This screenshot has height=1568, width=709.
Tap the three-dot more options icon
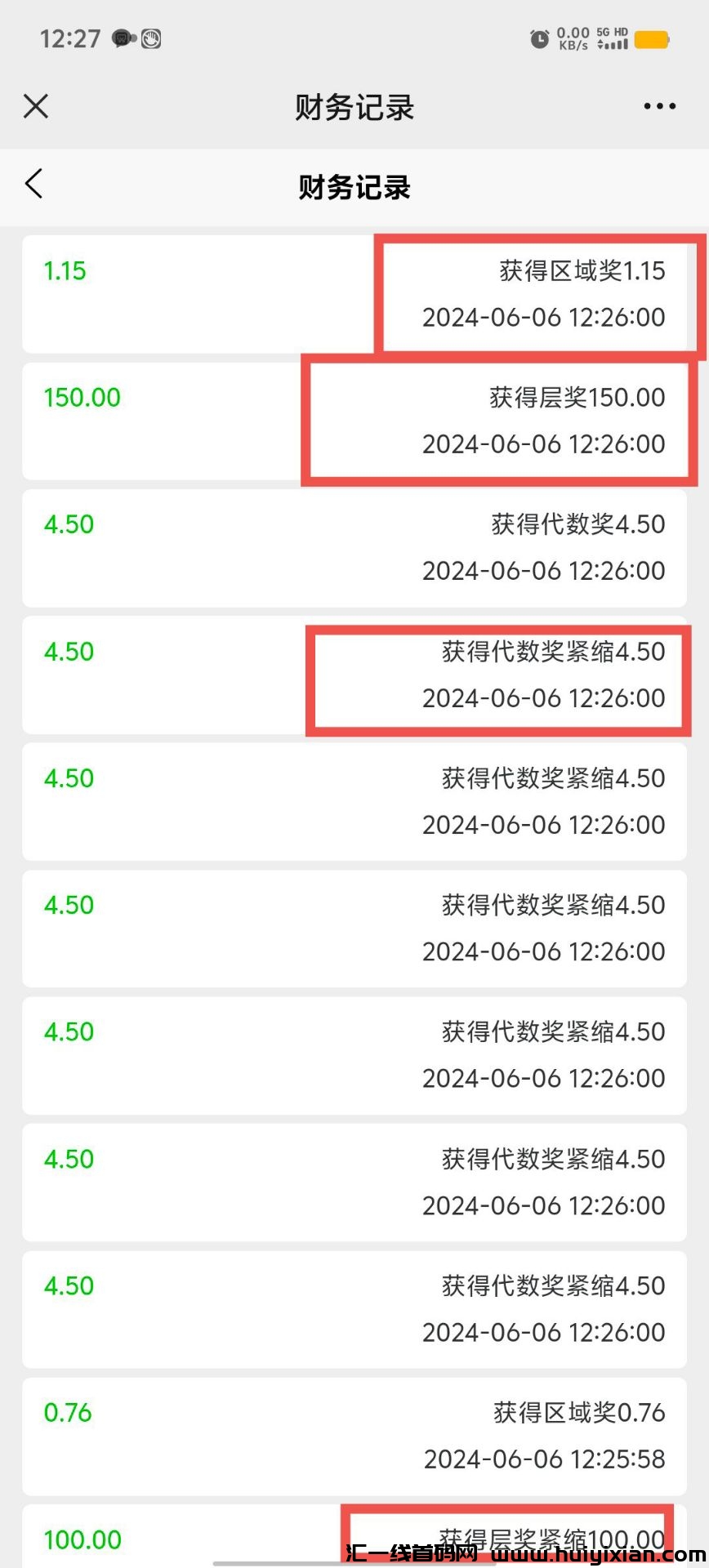658,106
